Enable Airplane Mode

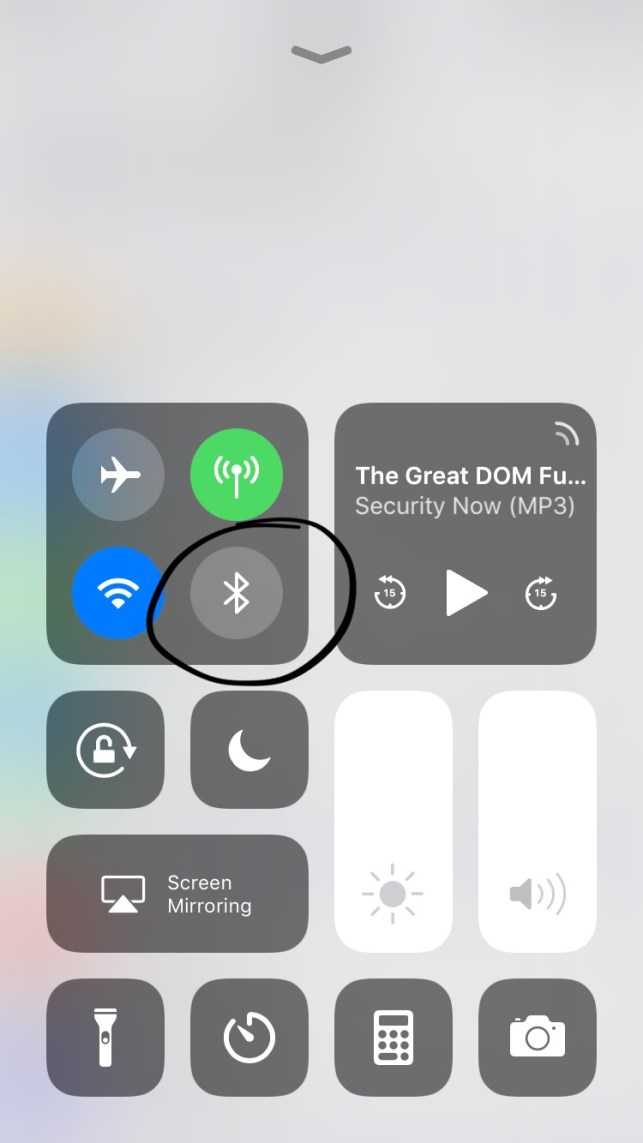pos(119,474)
